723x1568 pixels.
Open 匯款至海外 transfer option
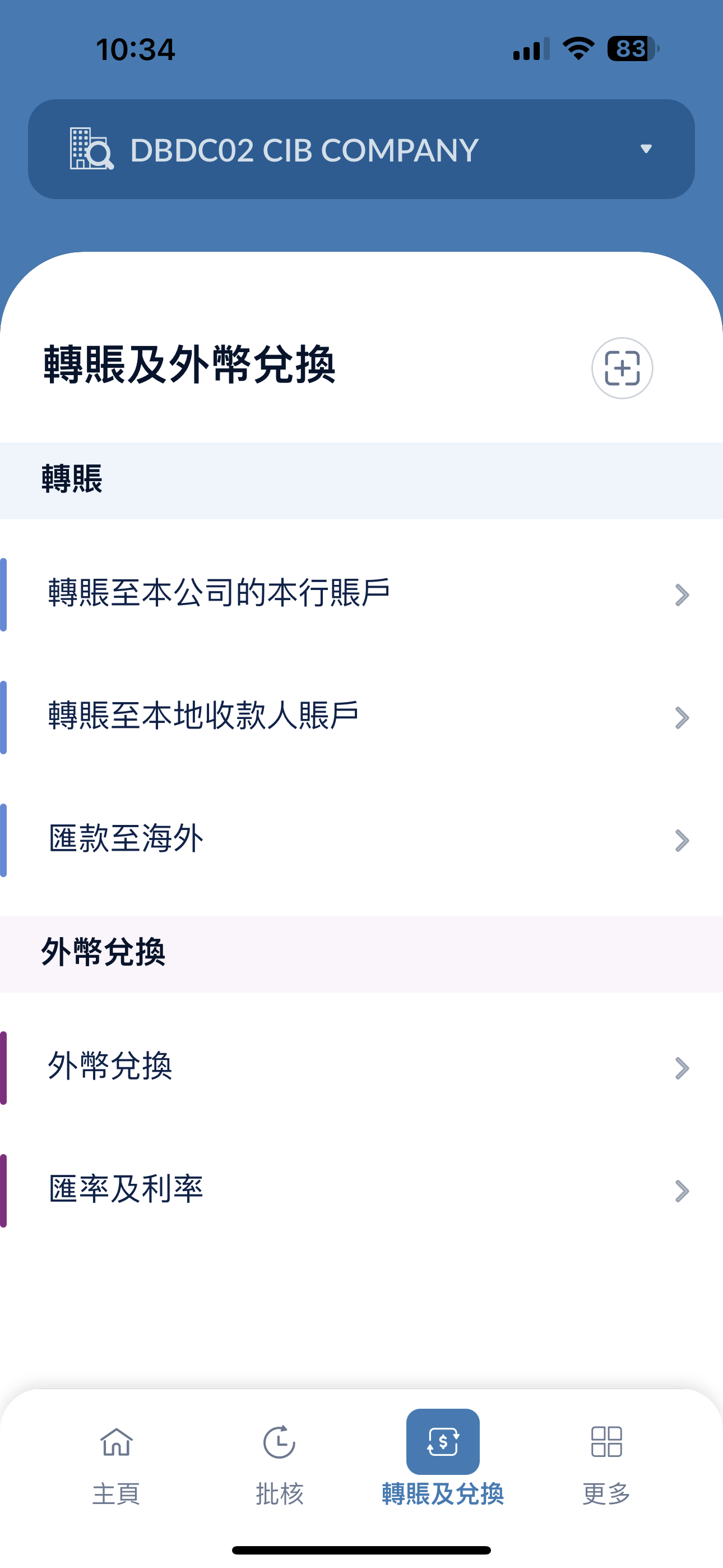[361, 840]
